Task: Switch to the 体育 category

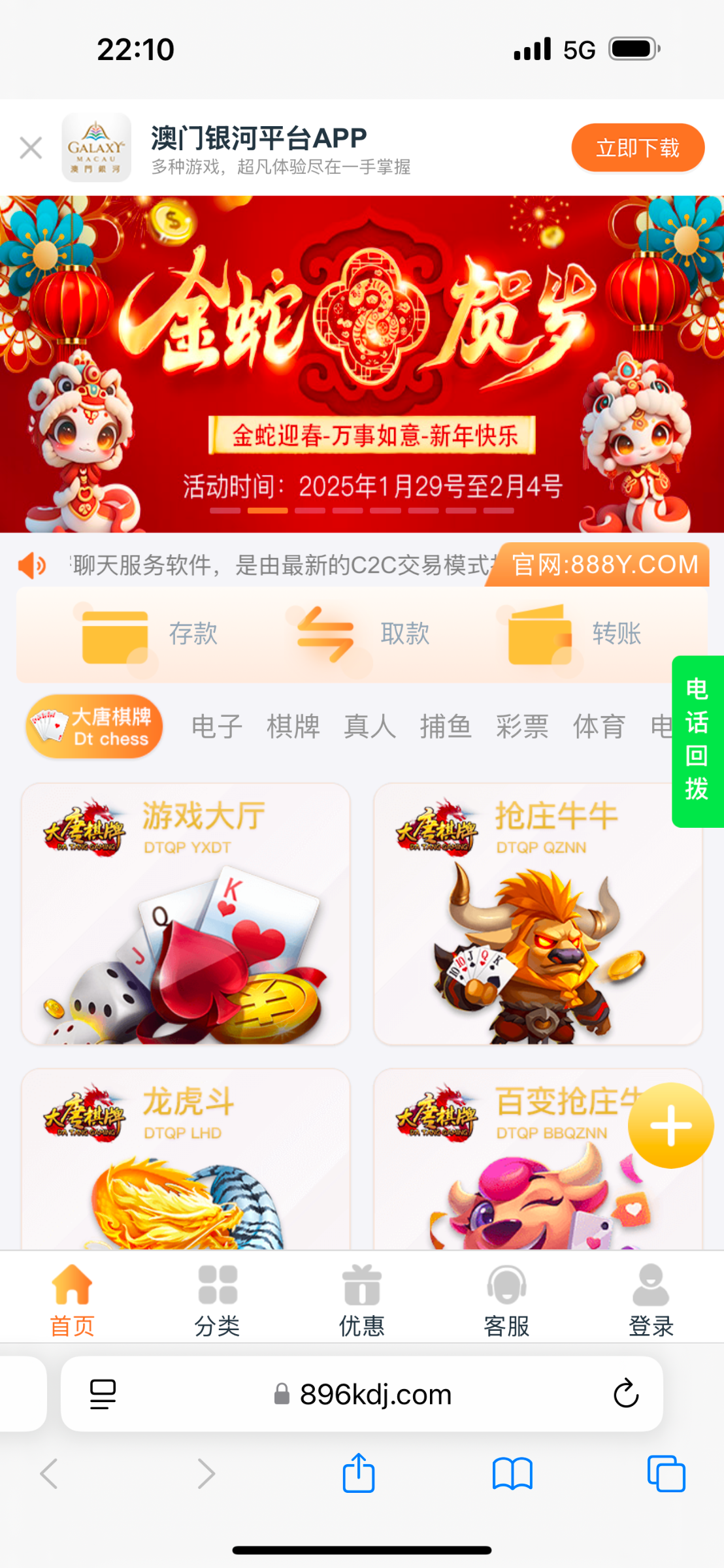Action: 599,727
